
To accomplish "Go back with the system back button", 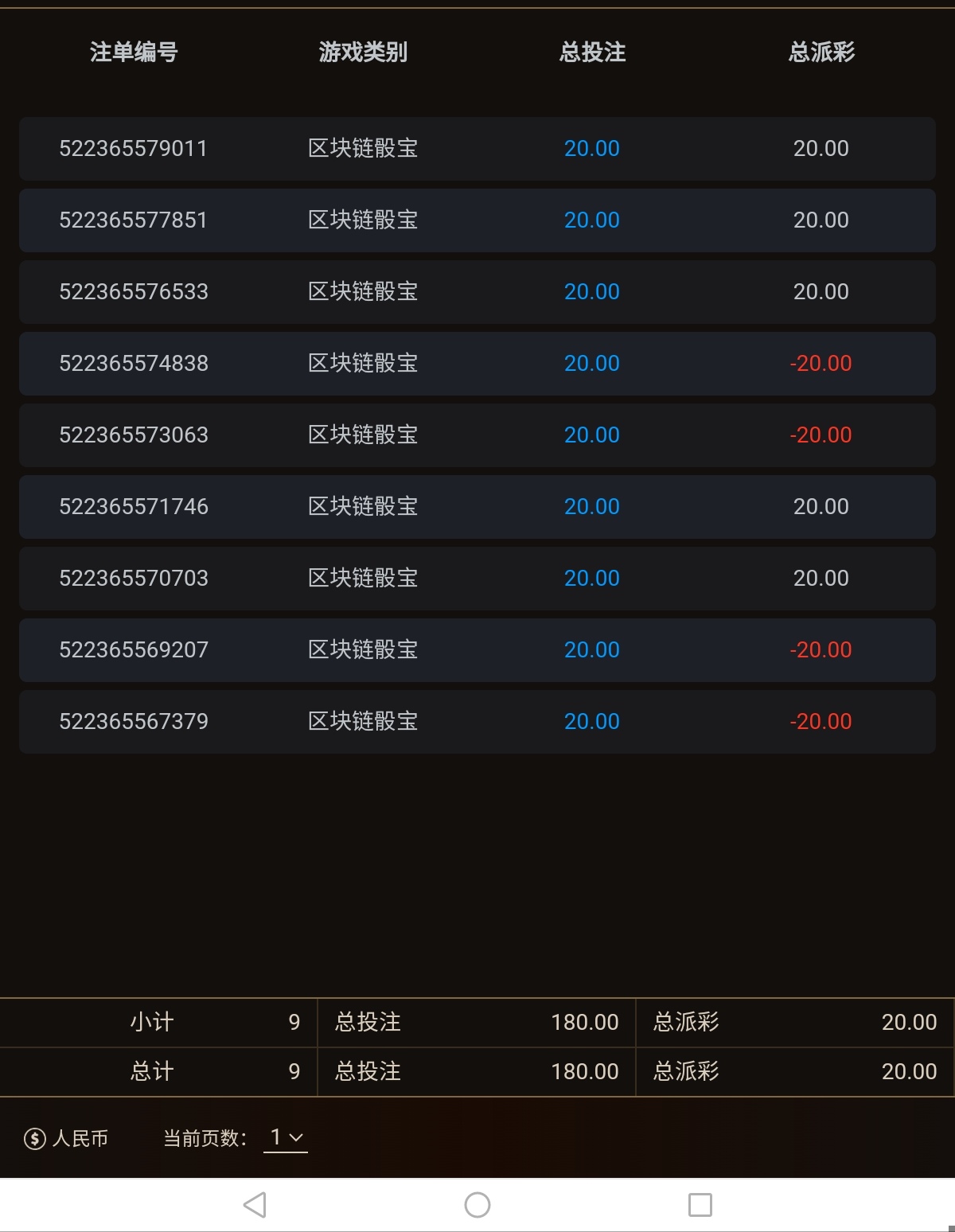I will pos(255,1205).
